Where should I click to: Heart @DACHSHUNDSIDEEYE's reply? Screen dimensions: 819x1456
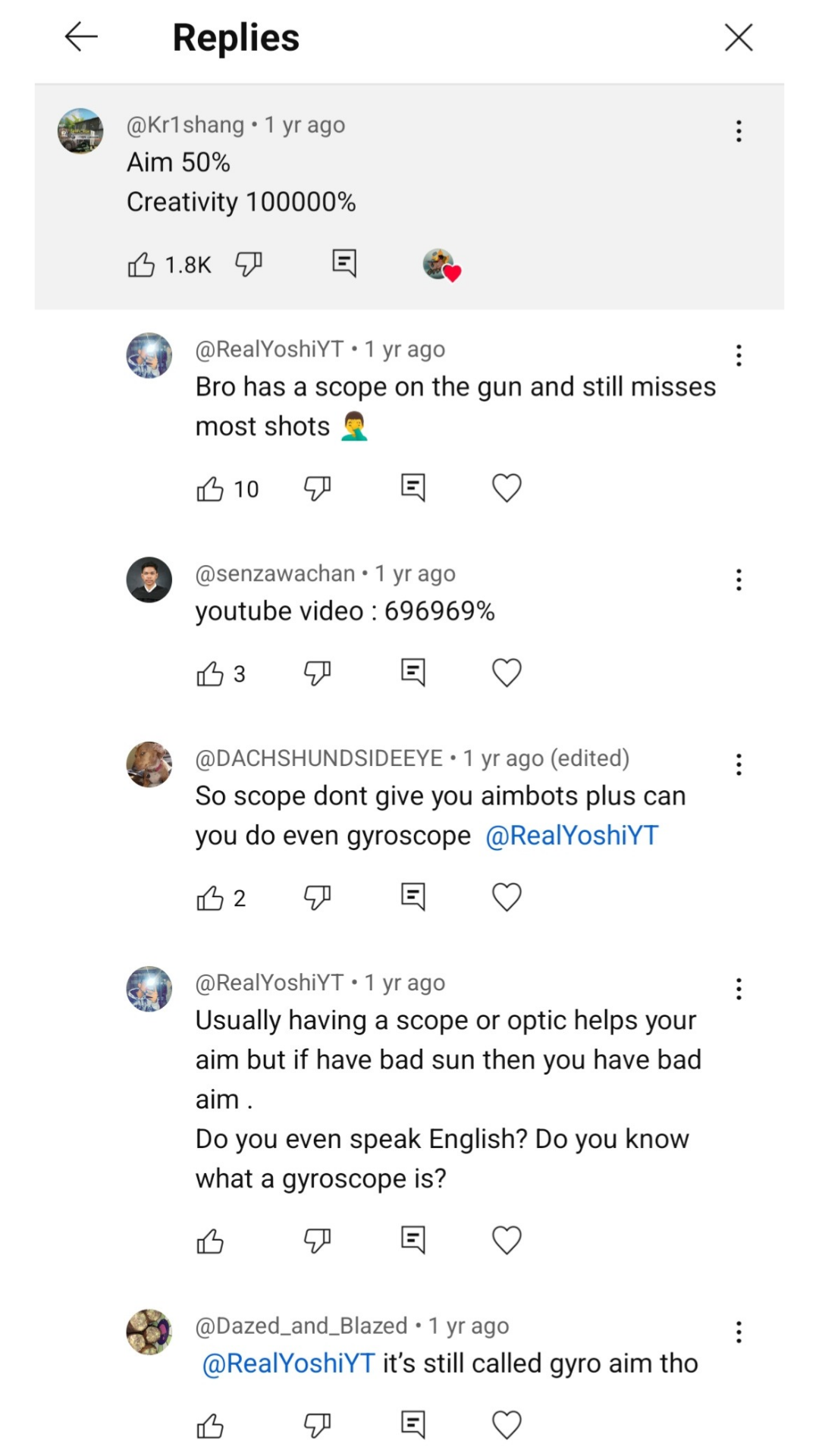coord(507,897)
